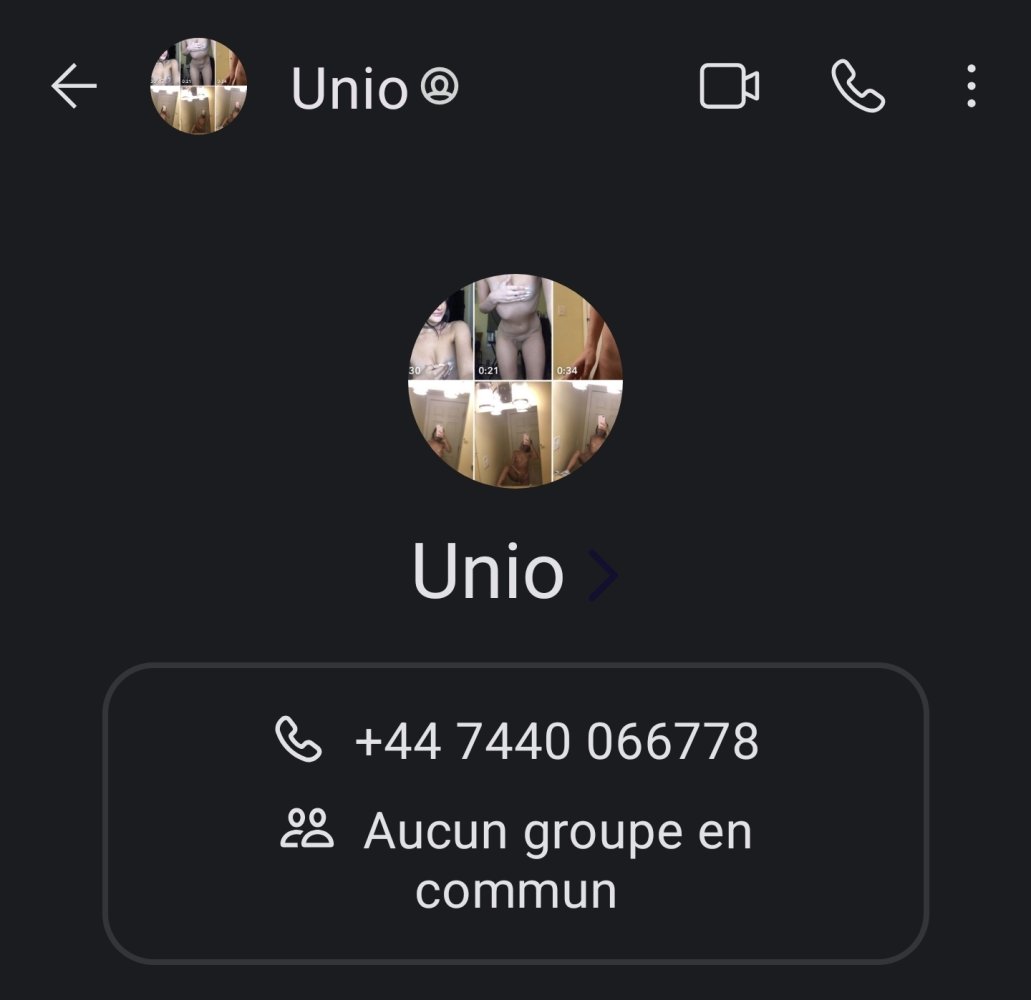Go back using the top-left arrow
The width and height of the screenshot is (1031, 1000).
(x=74, y=87)
